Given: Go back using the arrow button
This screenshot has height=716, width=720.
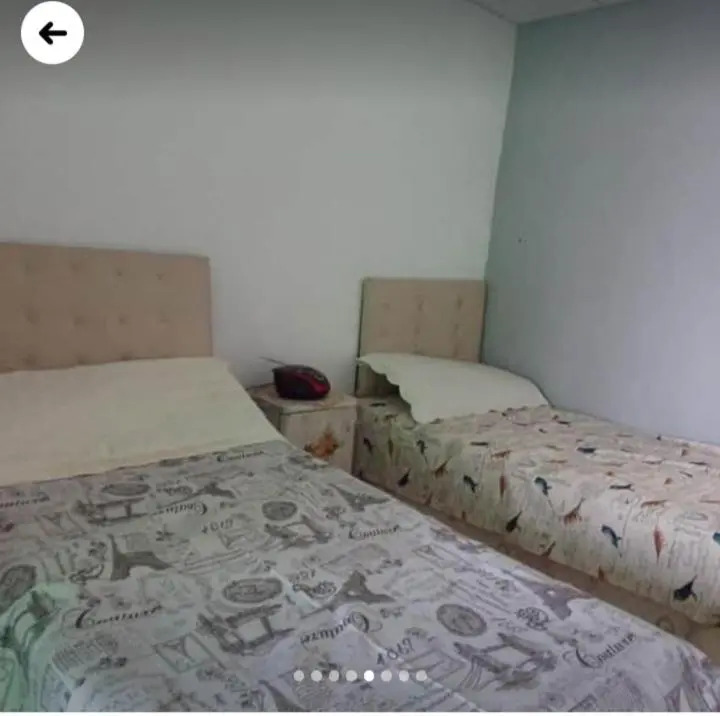Looking at the screenshot, I should coord(52,33).
